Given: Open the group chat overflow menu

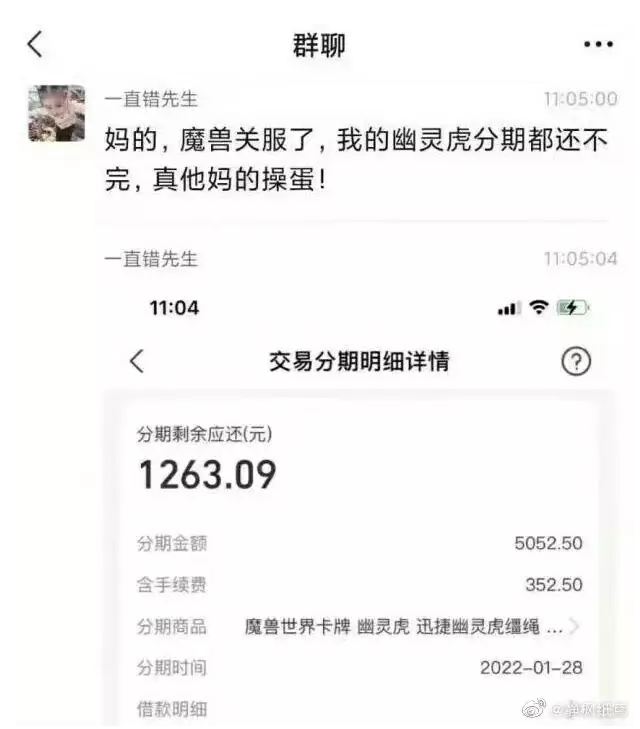Looking at the screenshot, I should tap(597, 45).
